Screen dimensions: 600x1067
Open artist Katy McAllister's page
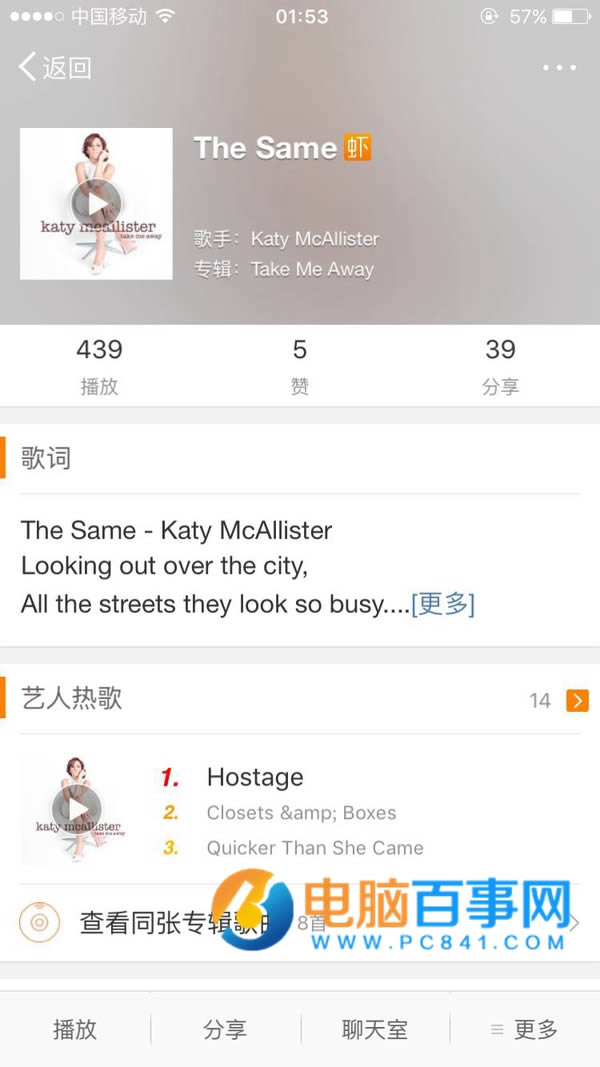click(314, 239)
